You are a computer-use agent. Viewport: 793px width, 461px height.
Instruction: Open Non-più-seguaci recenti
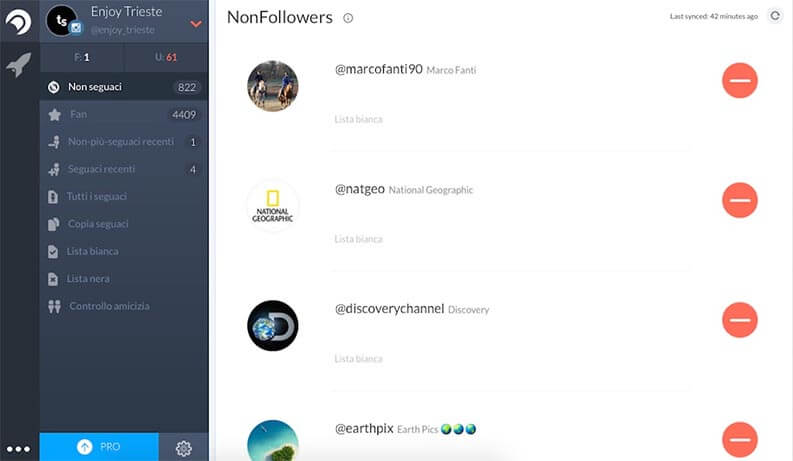coord(120,142)
